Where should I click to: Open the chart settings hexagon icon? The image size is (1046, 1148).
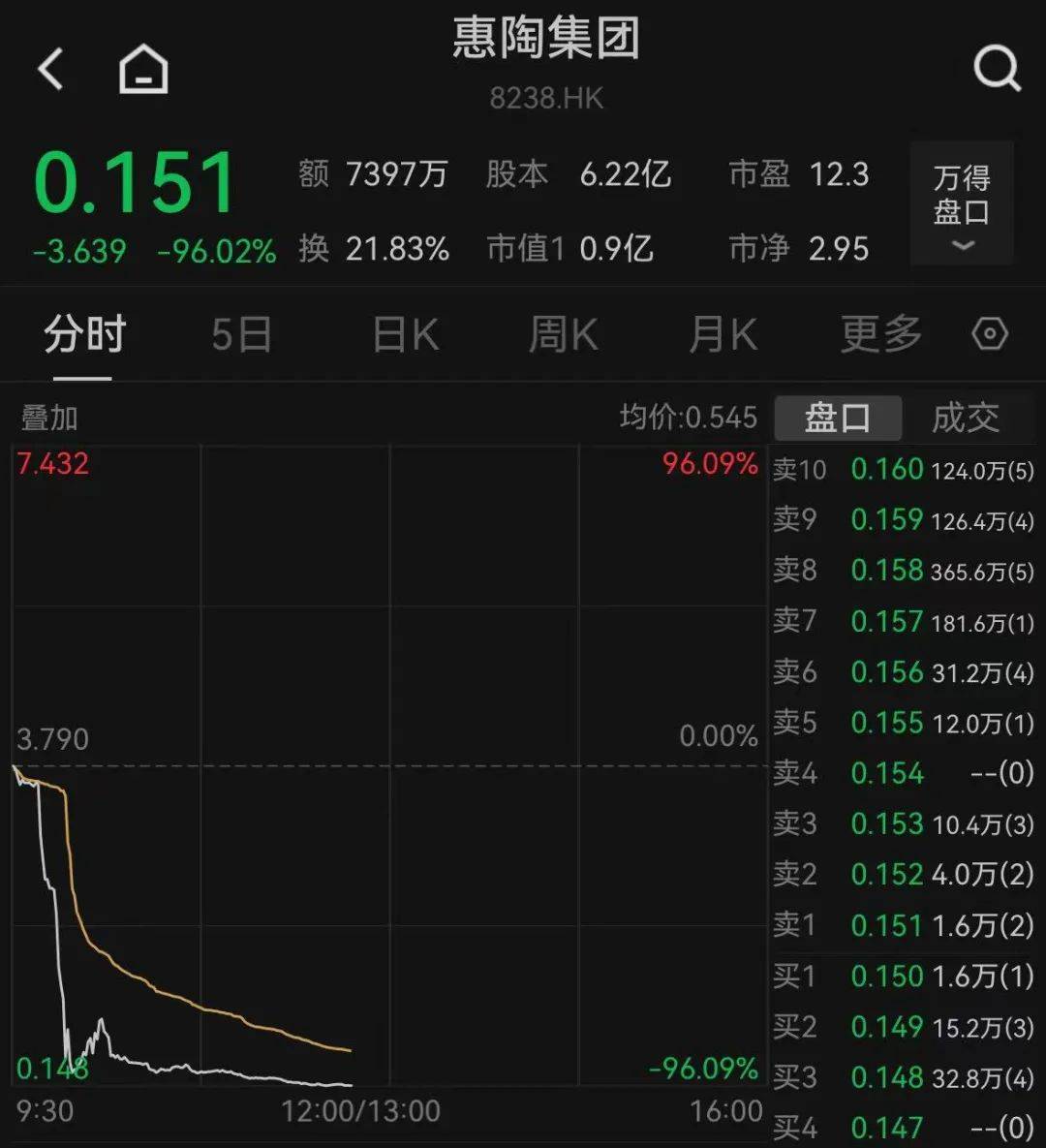tap(990, 335)
